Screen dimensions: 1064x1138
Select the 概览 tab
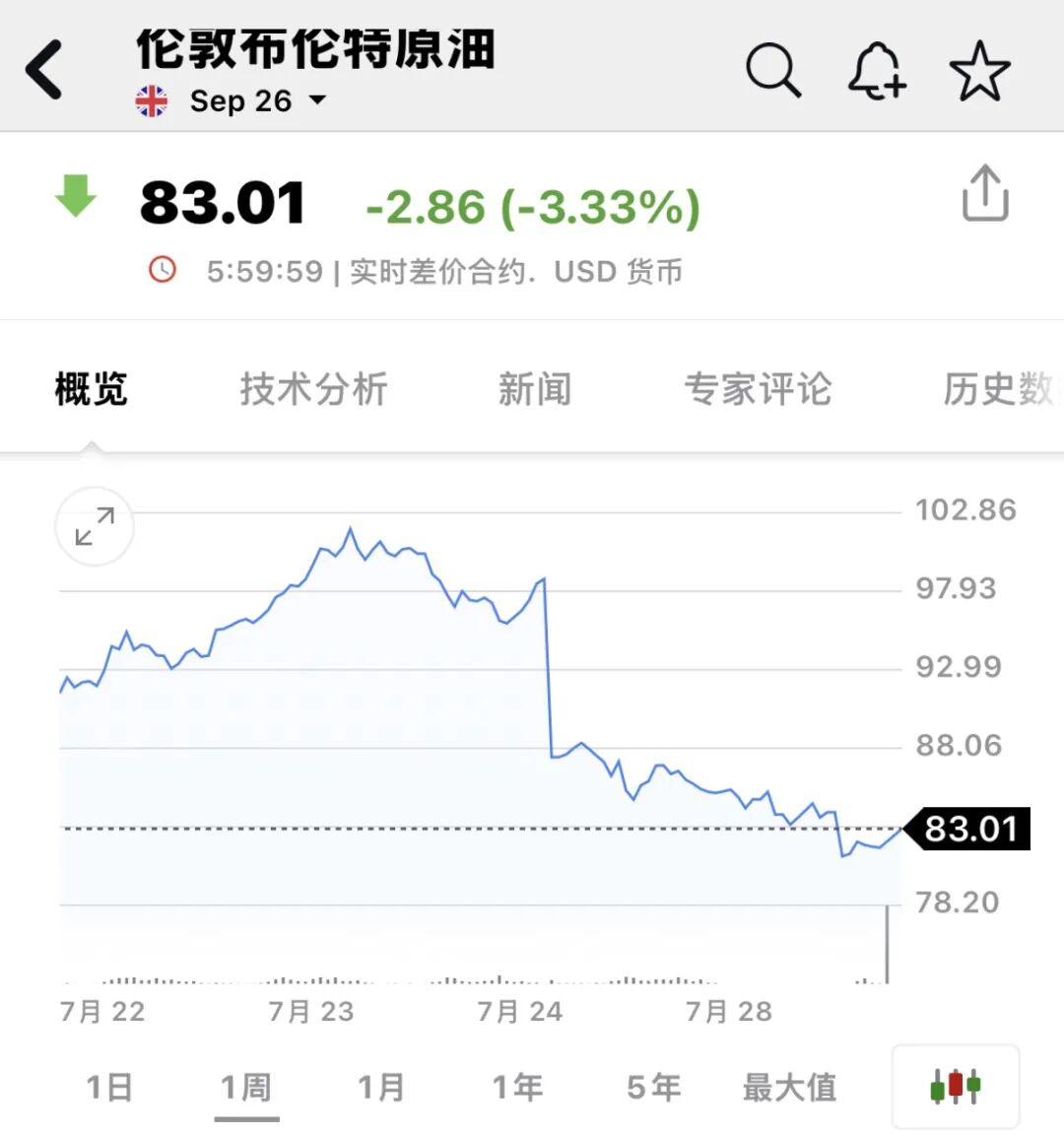[92, 389]
